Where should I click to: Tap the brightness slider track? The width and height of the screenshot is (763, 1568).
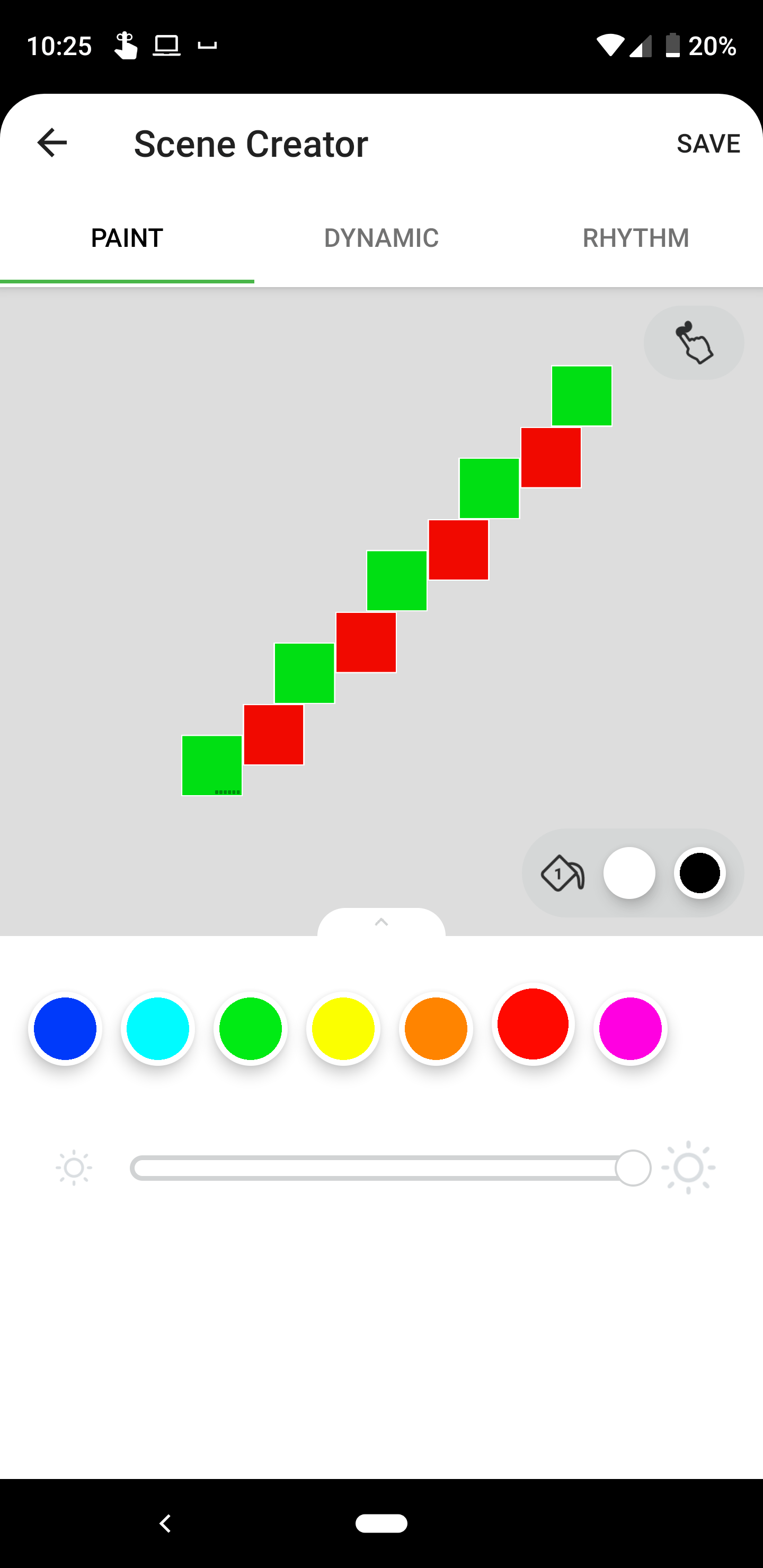[x=378, y=1168]
